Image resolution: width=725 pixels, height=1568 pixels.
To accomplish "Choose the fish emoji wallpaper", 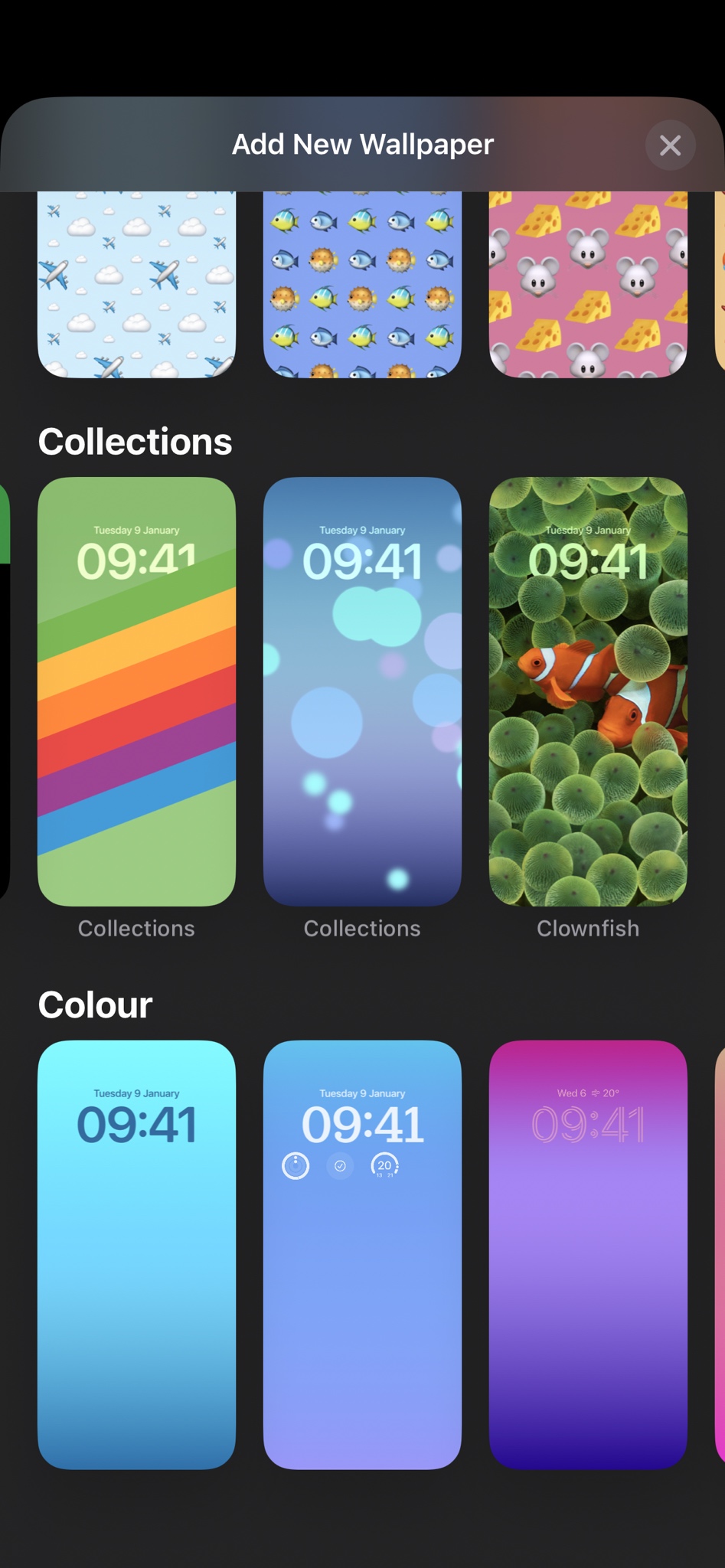I will tap(362, 283).
